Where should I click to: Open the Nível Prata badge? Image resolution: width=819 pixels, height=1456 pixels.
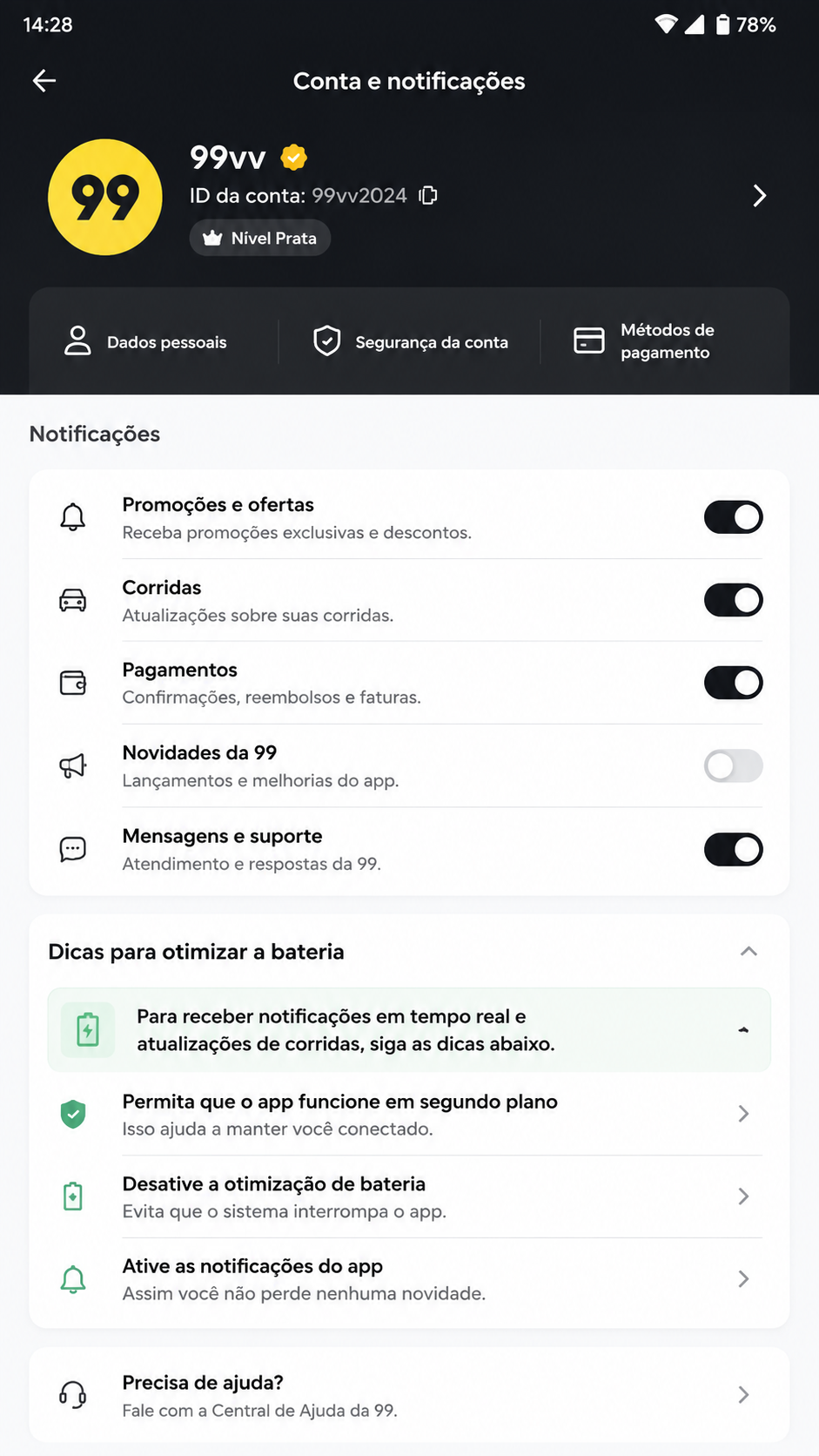[x=260, y=239]
